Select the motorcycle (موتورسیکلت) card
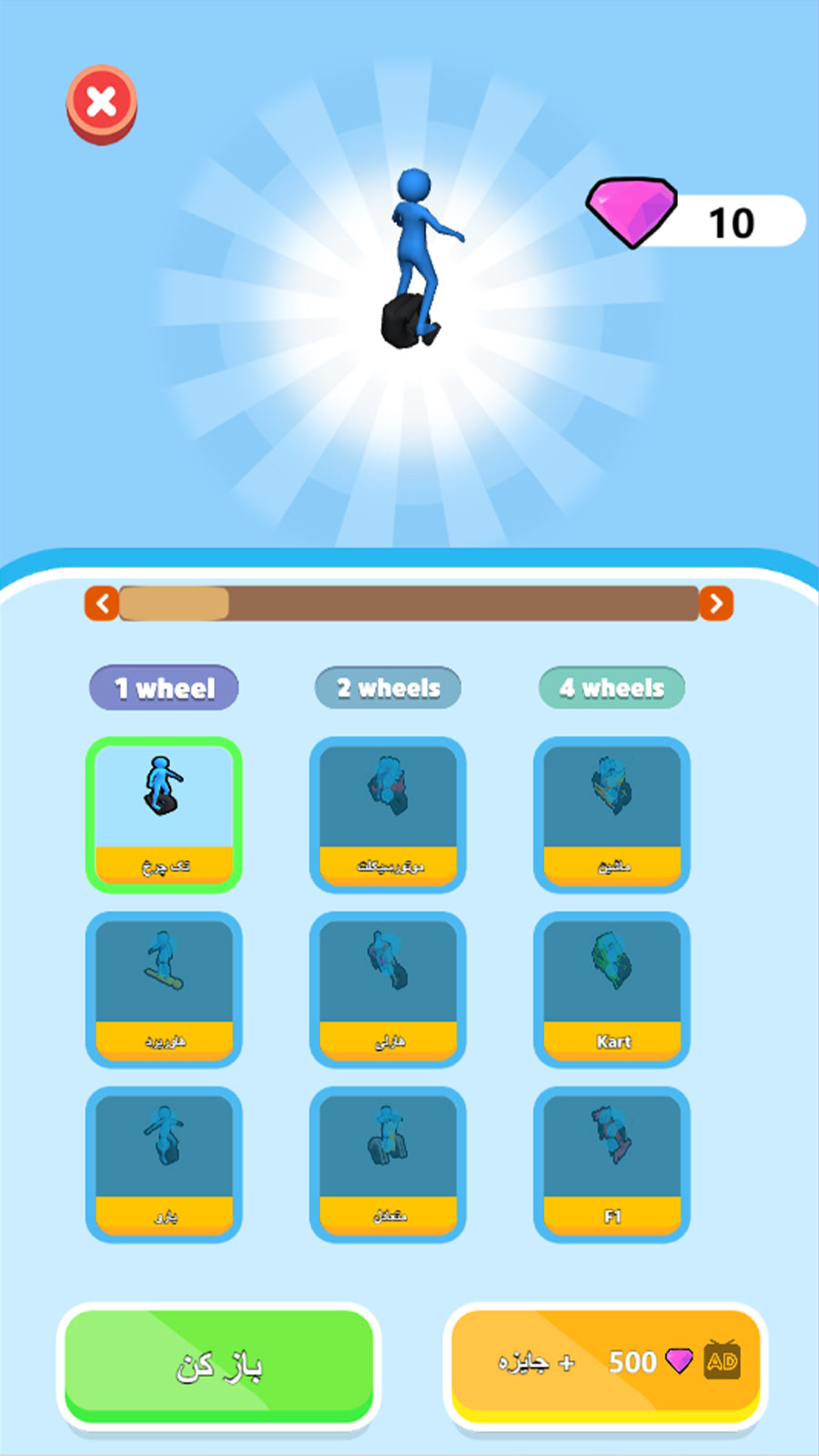This screenshot has width=819, height=1456. [388, 814]
